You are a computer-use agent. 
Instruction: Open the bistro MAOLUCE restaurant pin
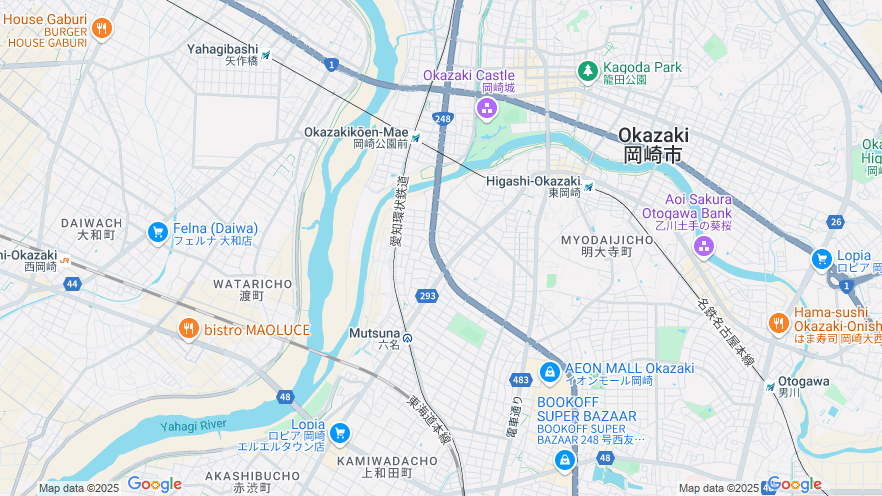(189, 328)
